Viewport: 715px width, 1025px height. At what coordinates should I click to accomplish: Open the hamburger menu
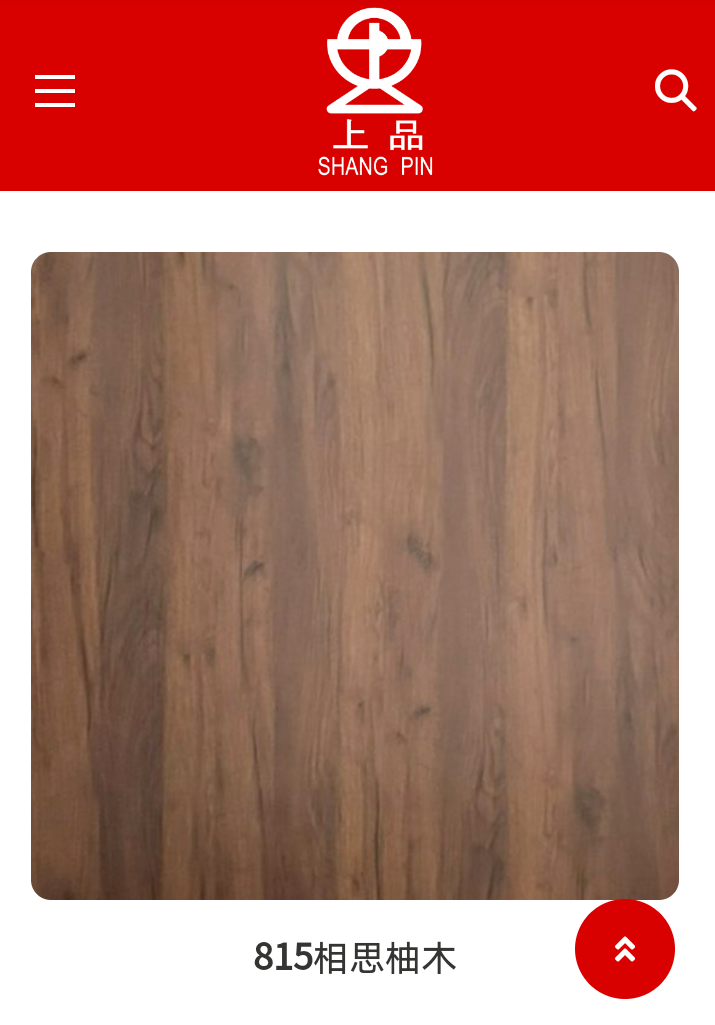click(55, 91)
